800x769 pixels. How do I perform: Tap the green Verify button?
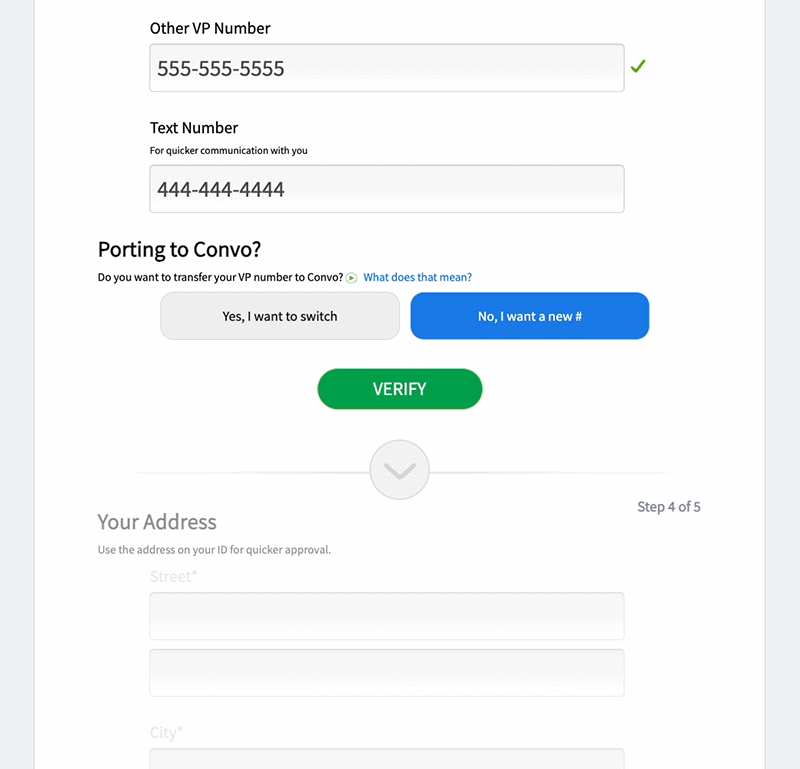(x=400, y=389)
